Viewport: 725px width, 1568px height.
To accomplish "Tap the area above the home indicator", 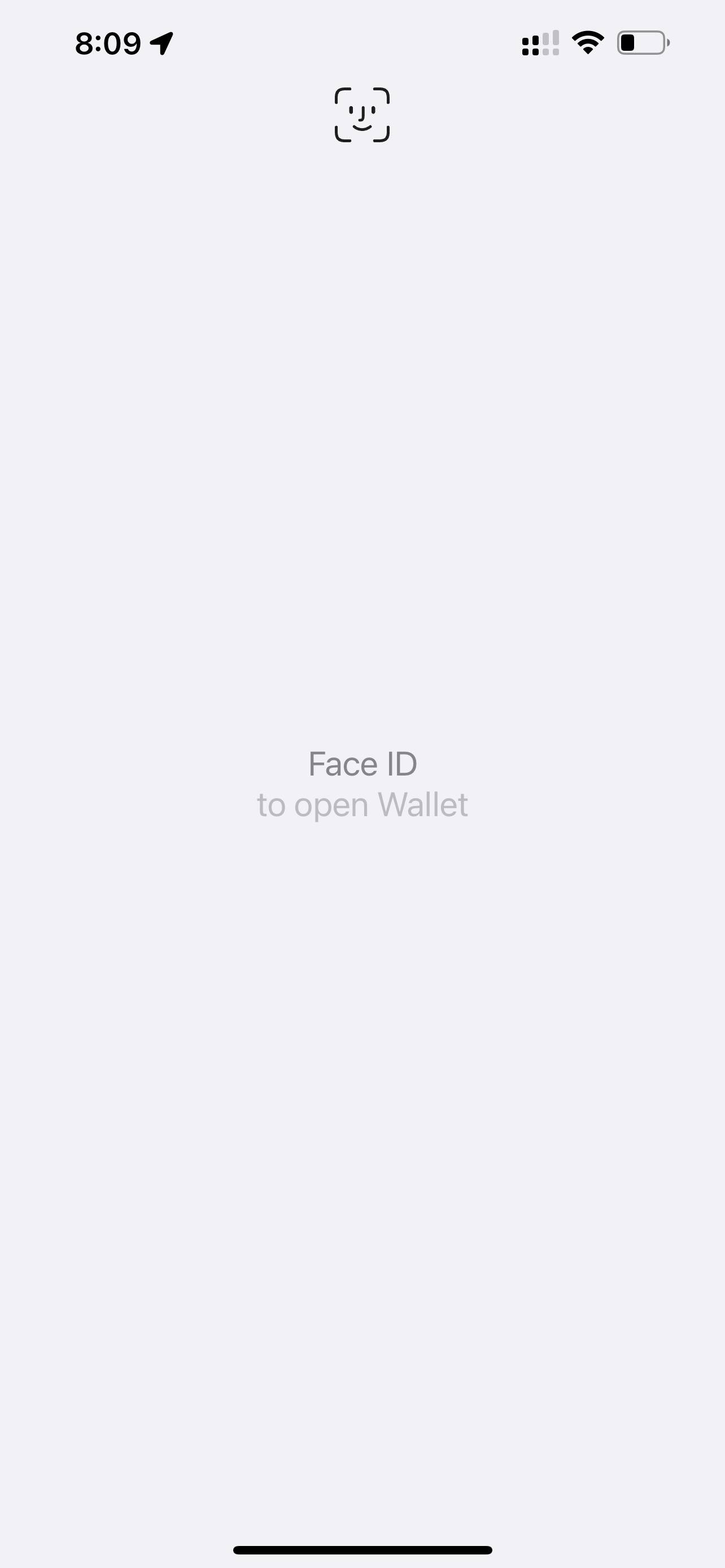I will [362, 1509].
